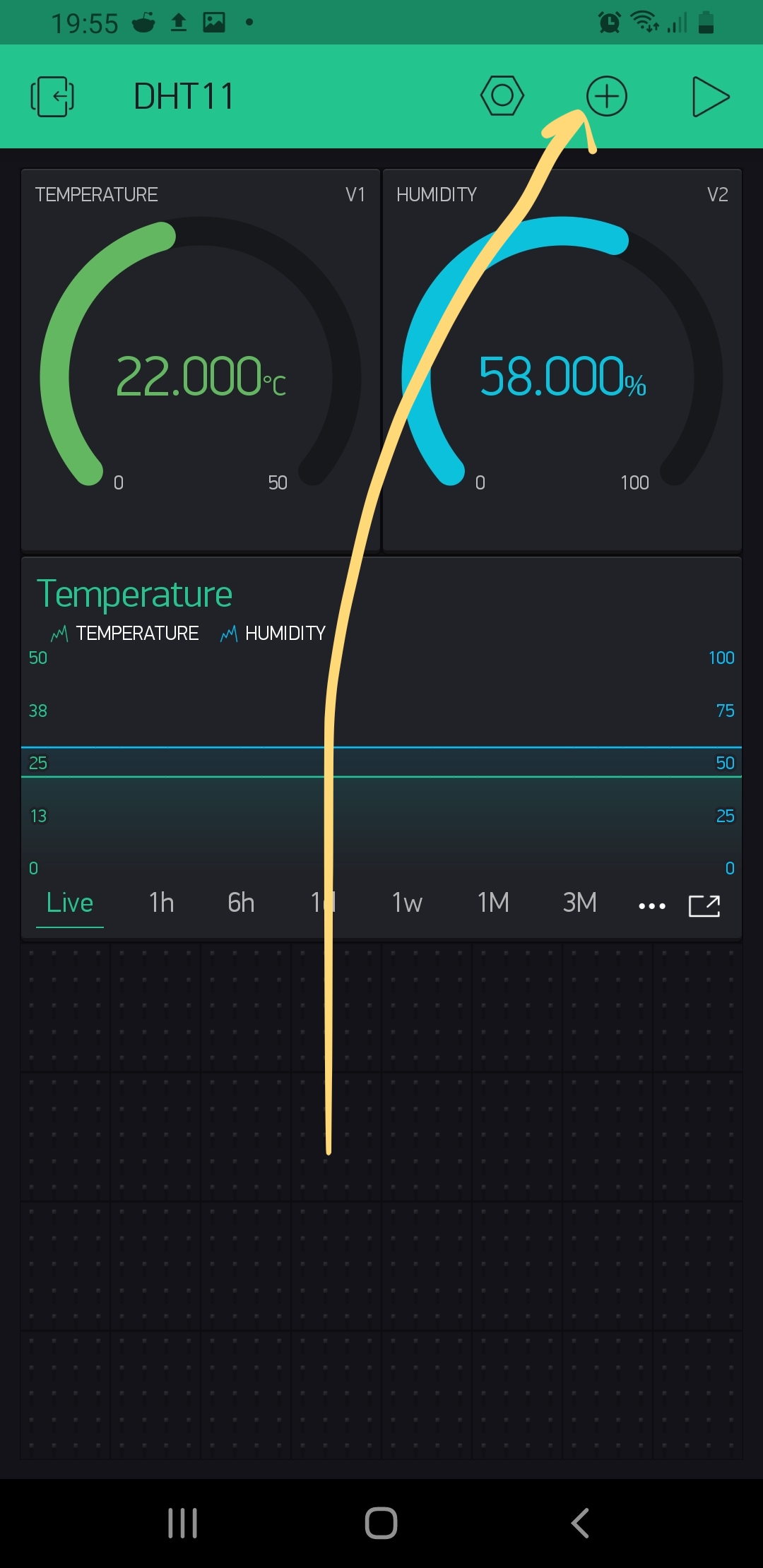Start the project with play button
The width and height of the screenshot is (763, 1568).
click(x=709, y=97)
